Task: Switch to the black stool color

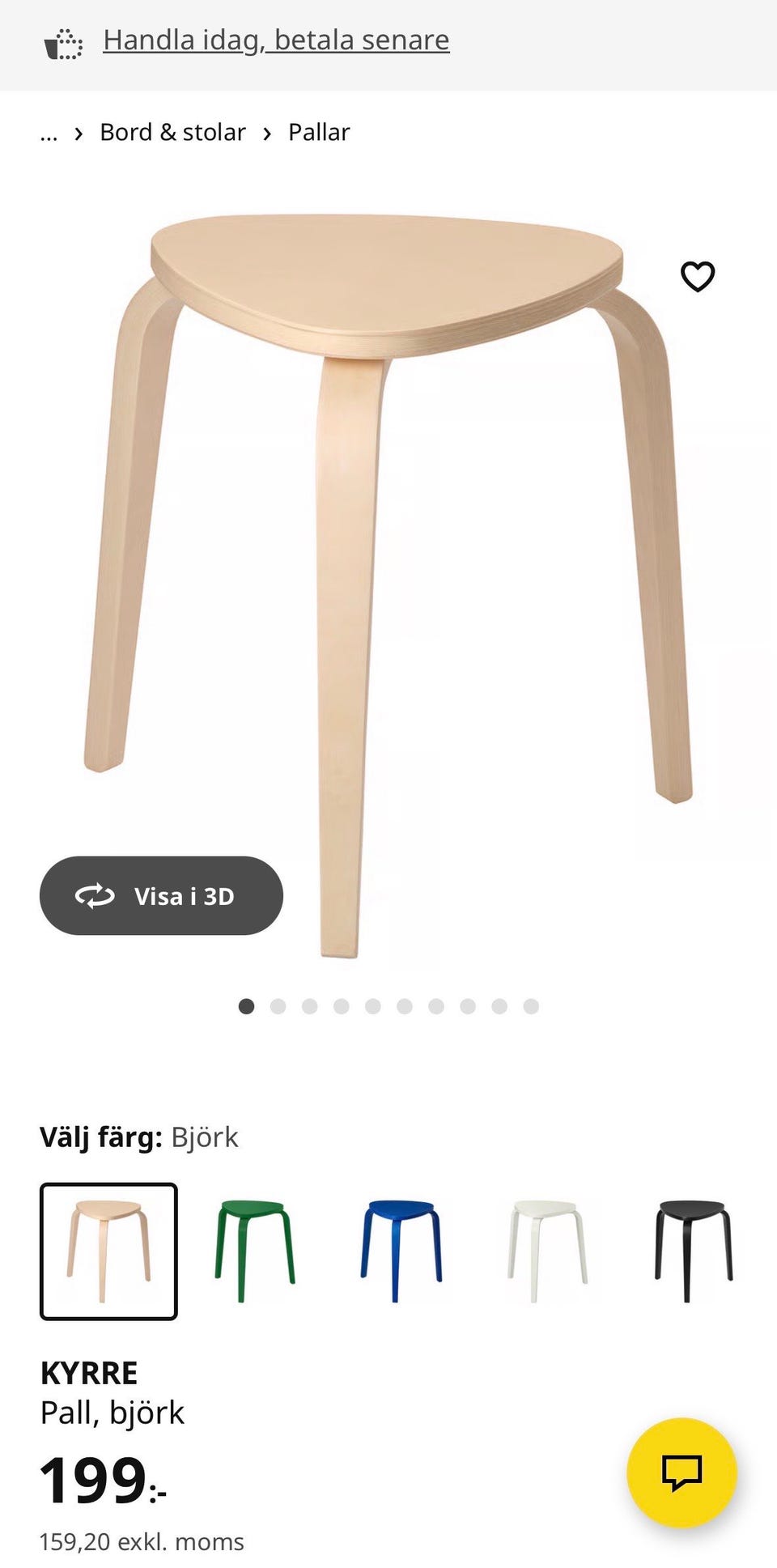Action: (694, 1251)
